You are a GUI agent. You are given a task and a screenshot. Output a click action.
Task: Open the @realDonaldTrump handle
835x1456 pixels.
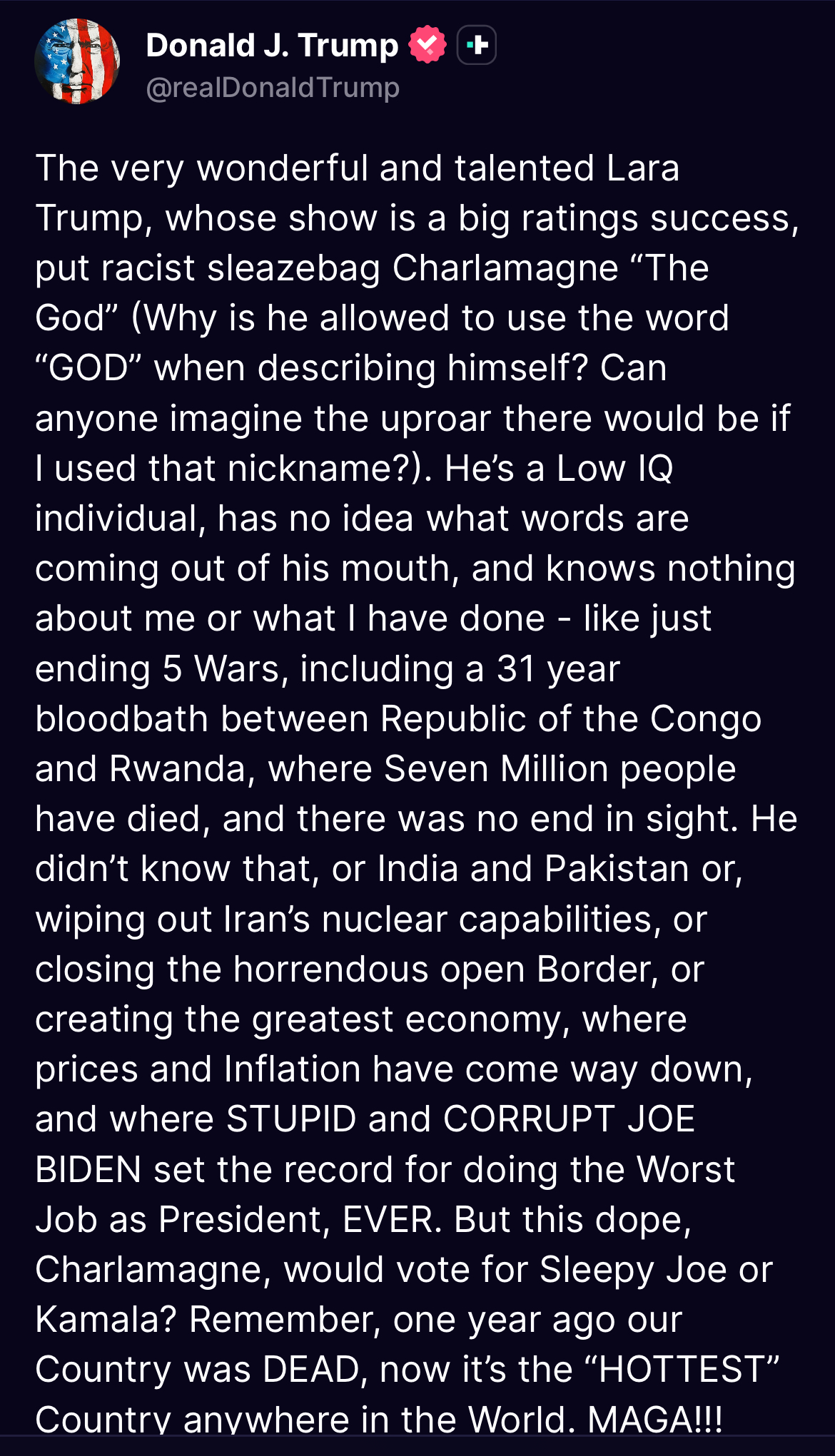pos(273,88)
